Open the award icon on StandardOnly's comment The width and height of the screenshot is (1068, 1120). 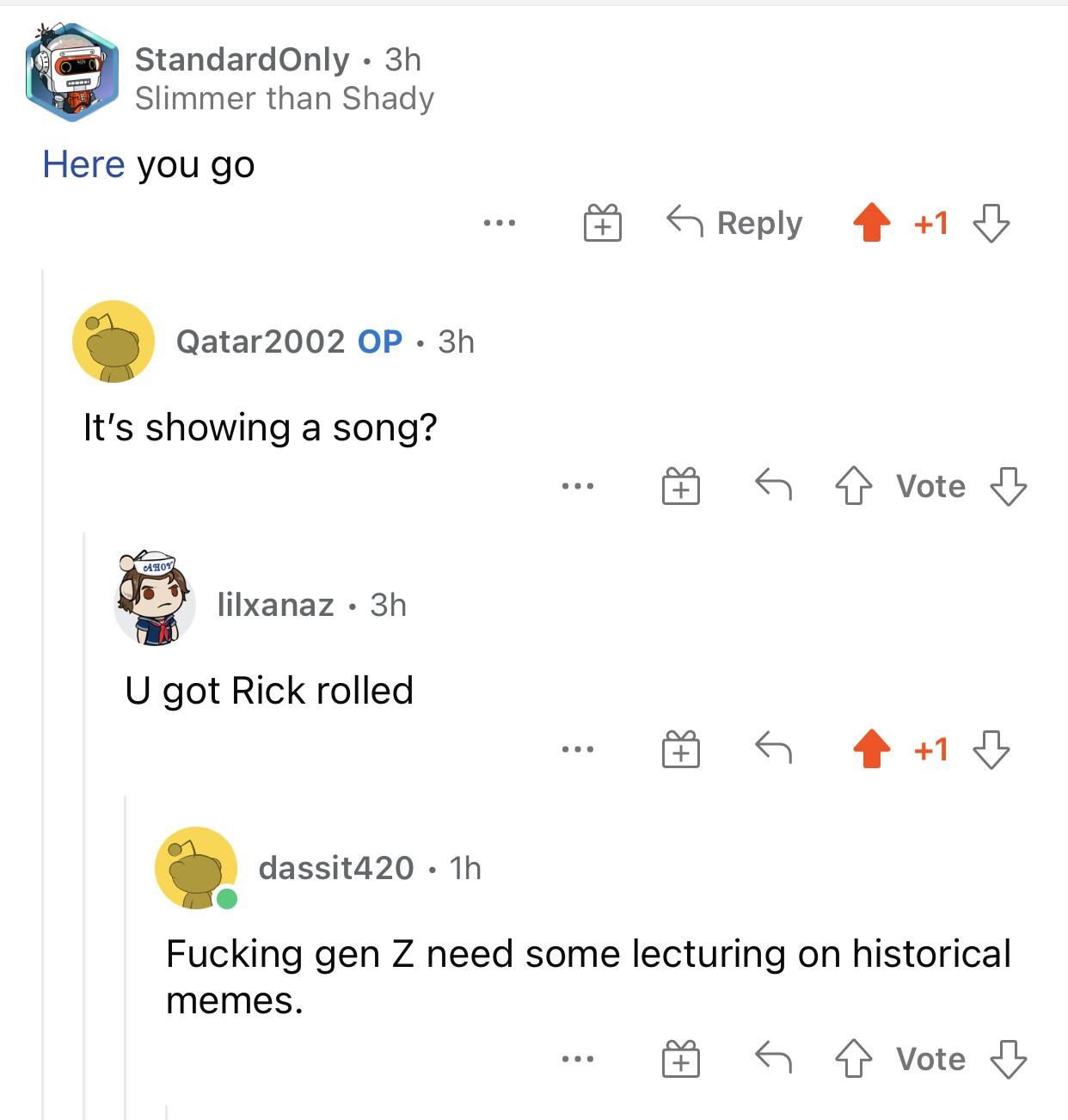coord(603,225)
